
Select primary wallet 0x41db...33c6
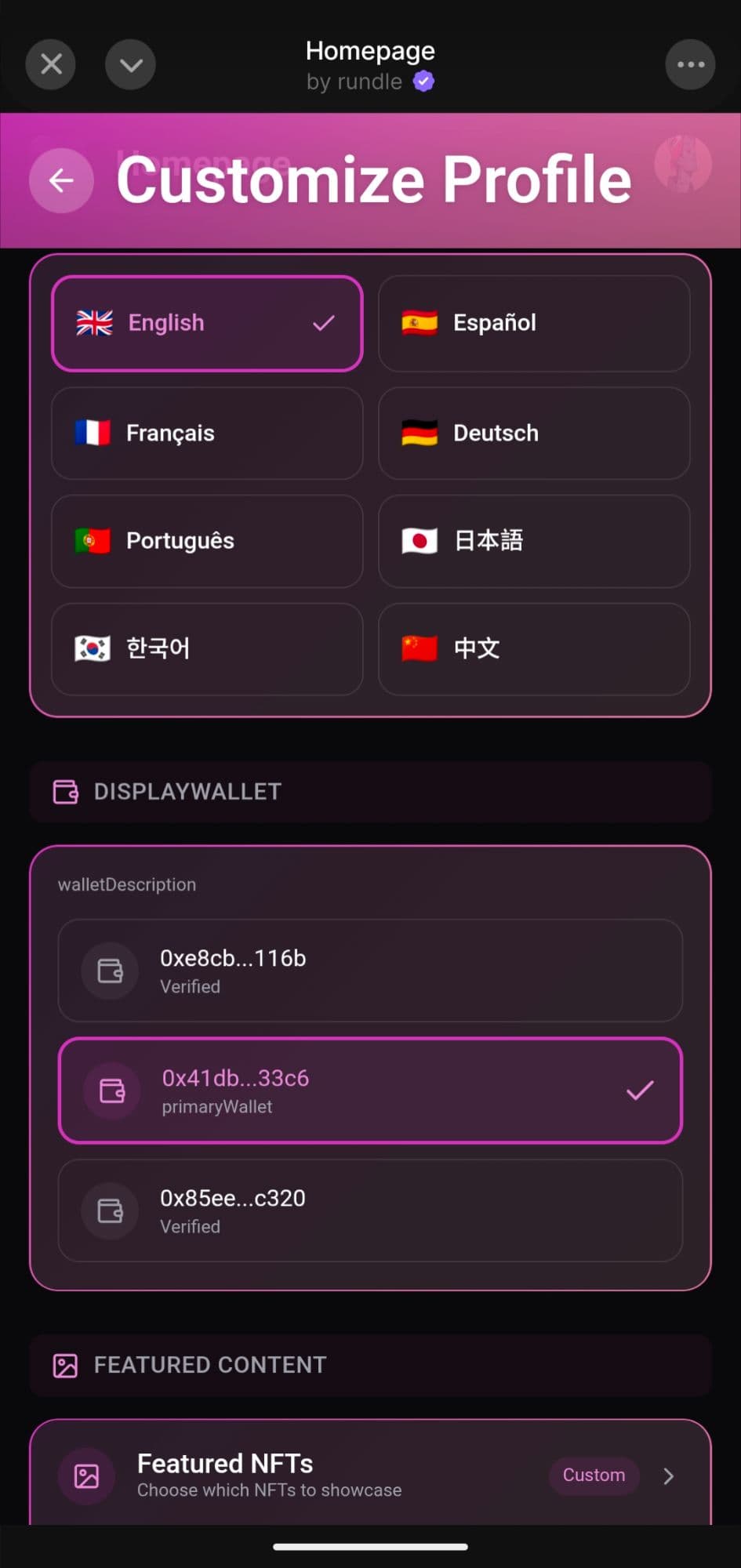click(370, 1091)
